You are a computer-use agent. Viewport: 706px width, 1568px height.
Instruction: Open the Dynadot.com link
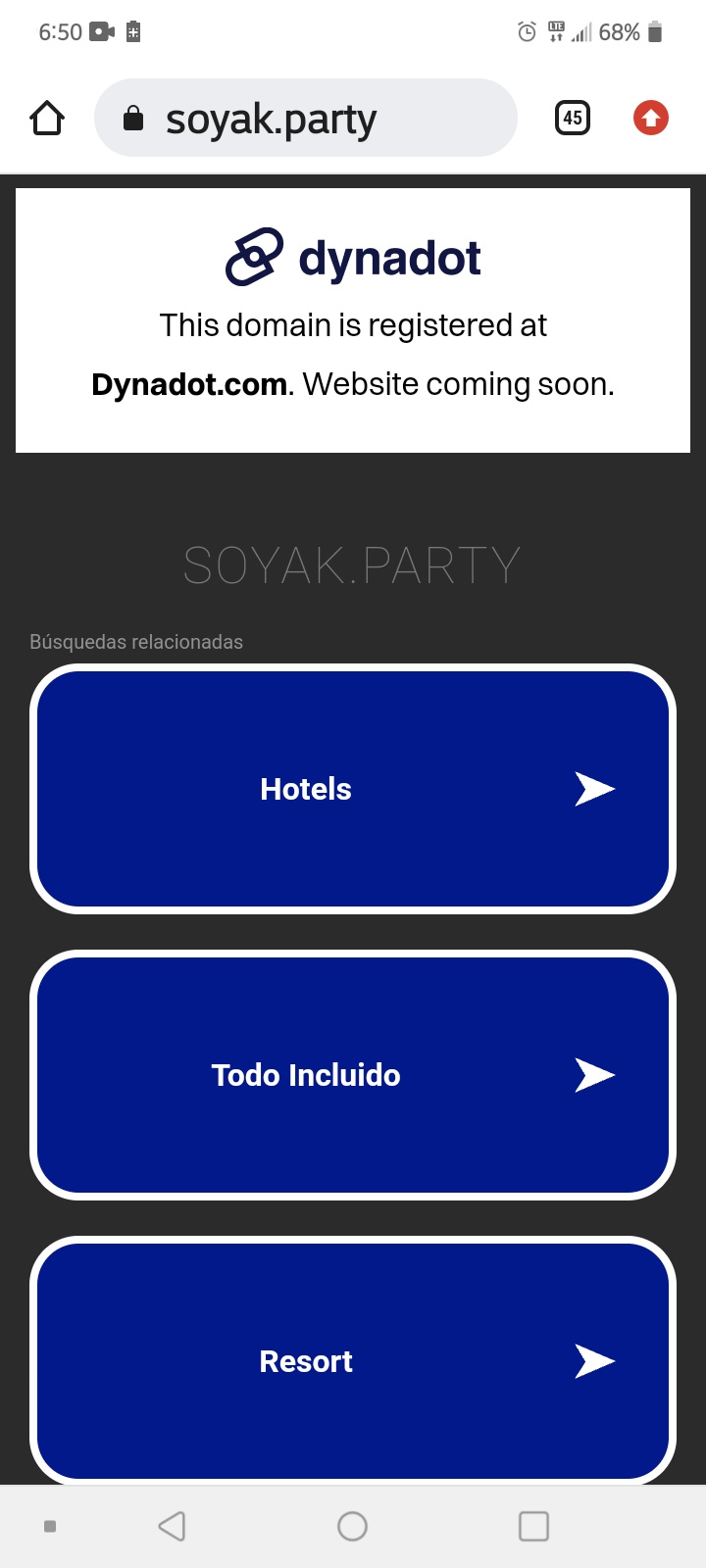point(189,384)
